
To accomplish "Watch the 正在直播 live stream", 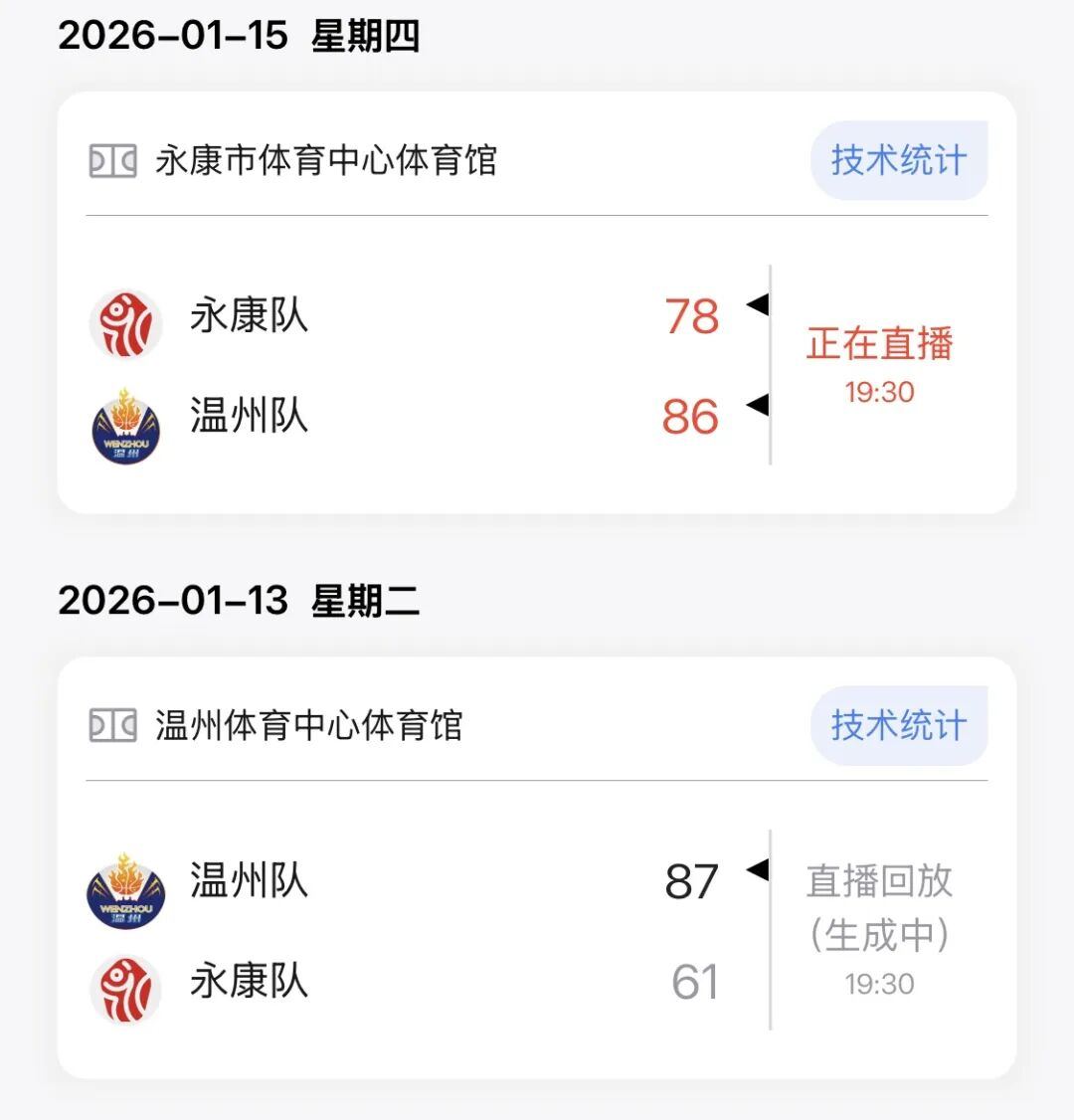I will [879, 344].
